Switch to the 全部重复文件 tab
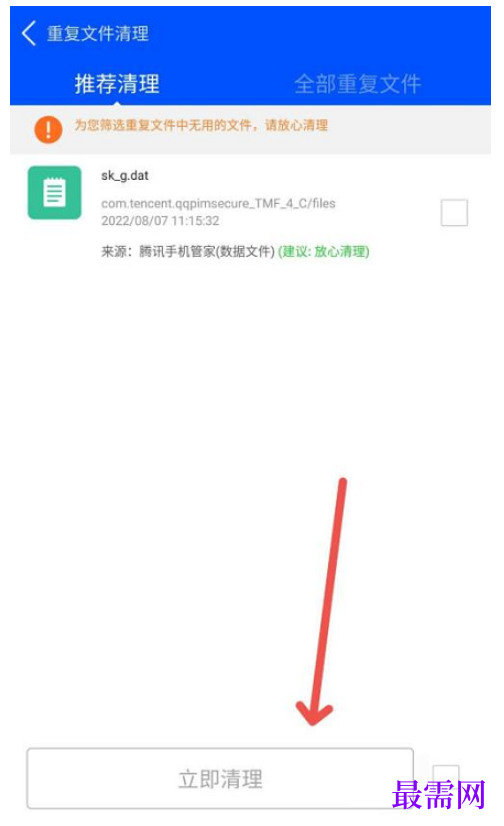Viewport: 504px width, 826px height. (357, 84)
